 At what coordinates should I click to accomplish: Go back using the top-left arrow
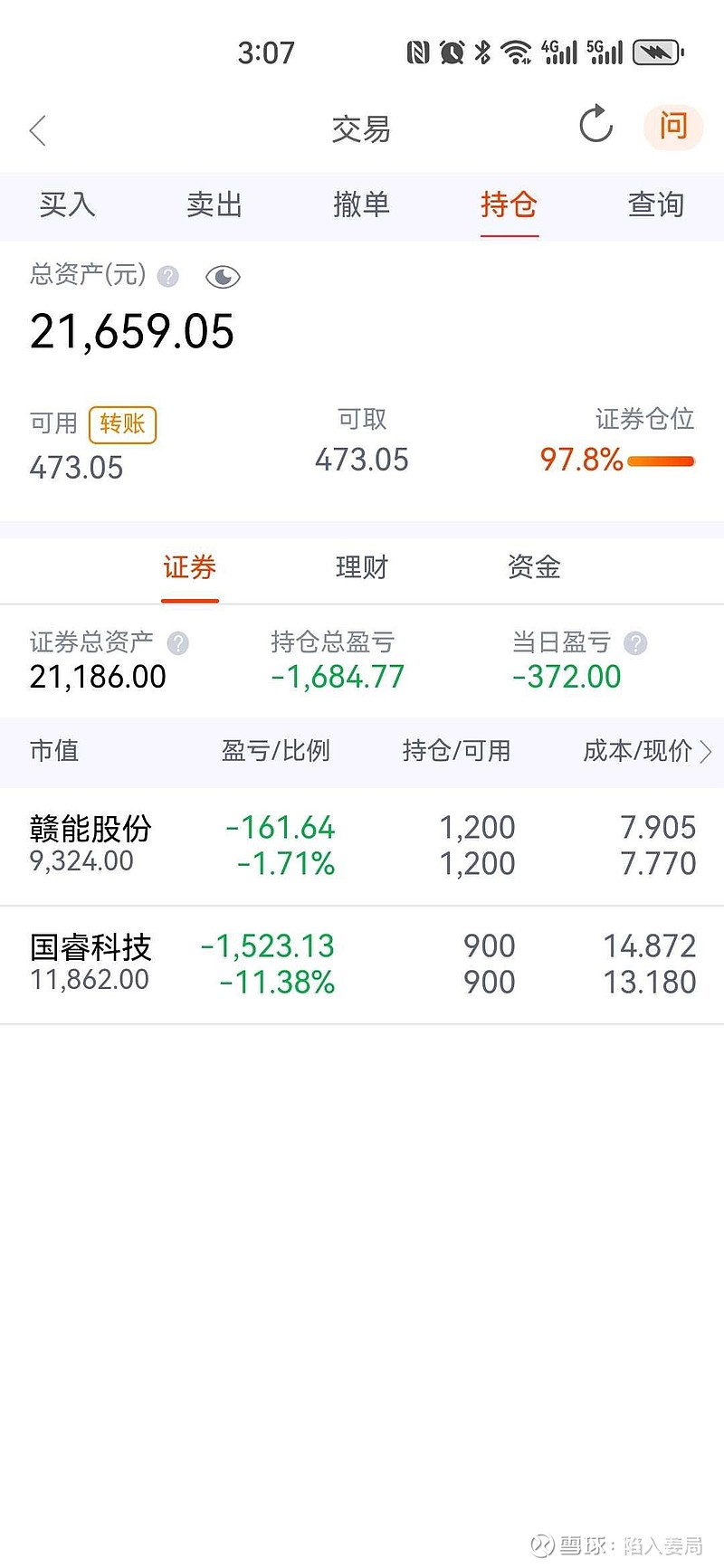coord(37,130)
